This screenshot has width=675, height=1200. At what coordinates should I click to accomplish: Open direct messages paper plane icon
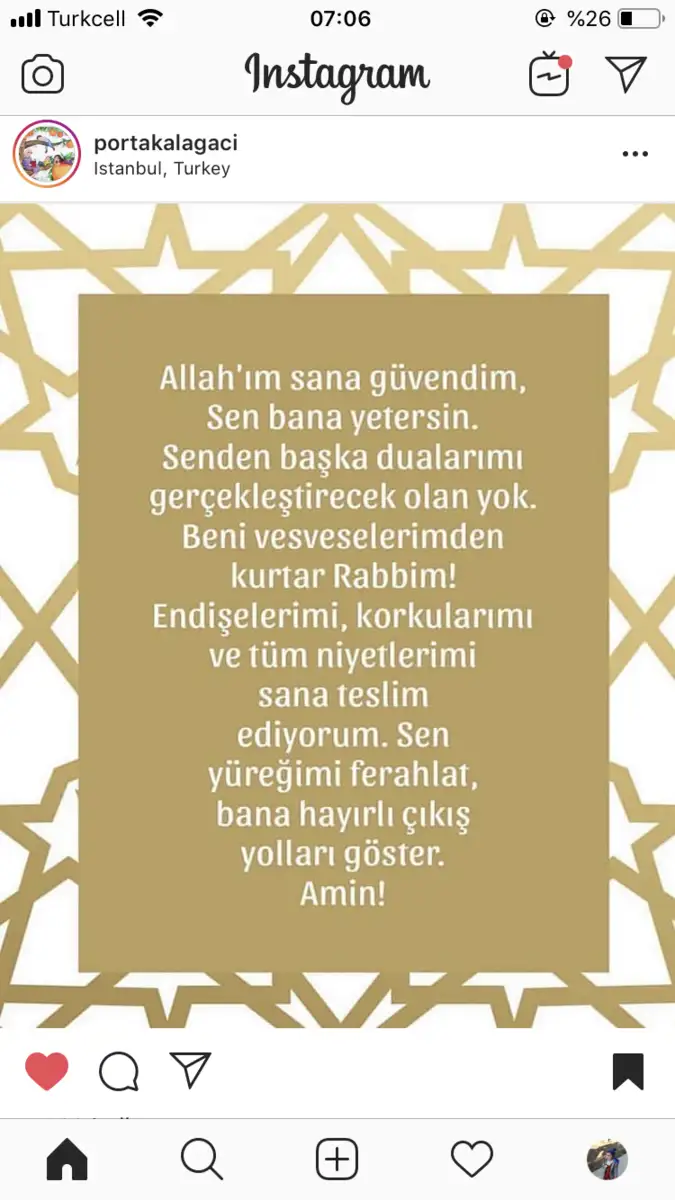point(627,75)
